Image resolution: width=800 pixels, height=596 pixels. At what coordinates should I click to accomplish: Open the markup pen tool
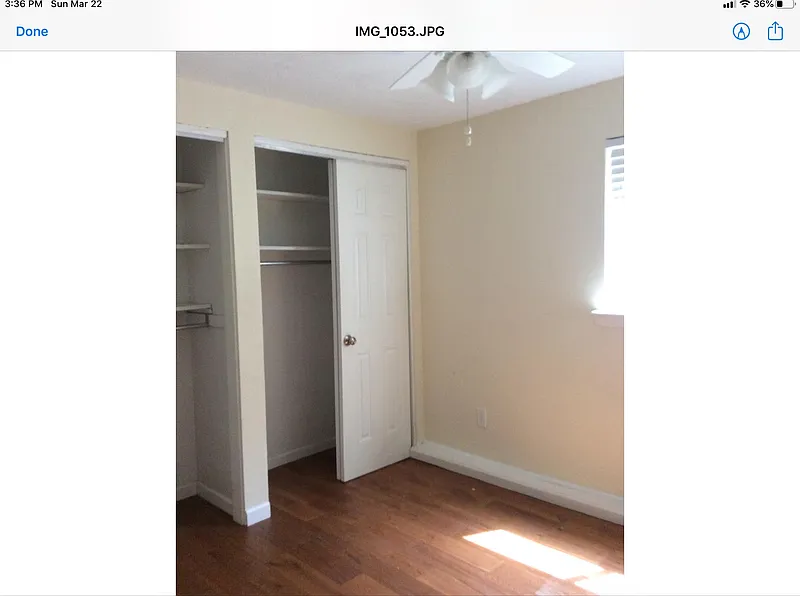[x=741, y=31]
